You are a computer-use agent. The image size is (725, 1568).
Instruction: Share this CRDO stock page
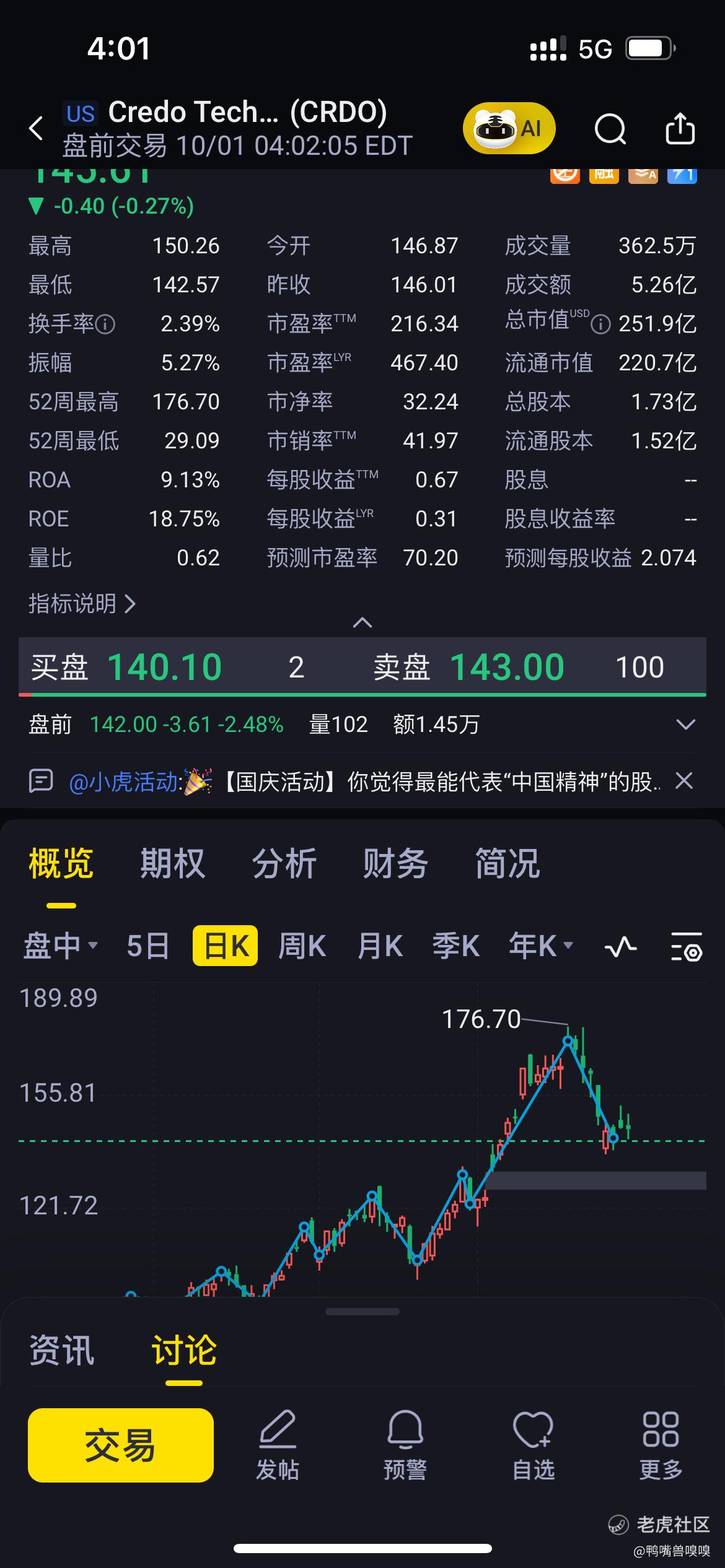pos(680,129)
